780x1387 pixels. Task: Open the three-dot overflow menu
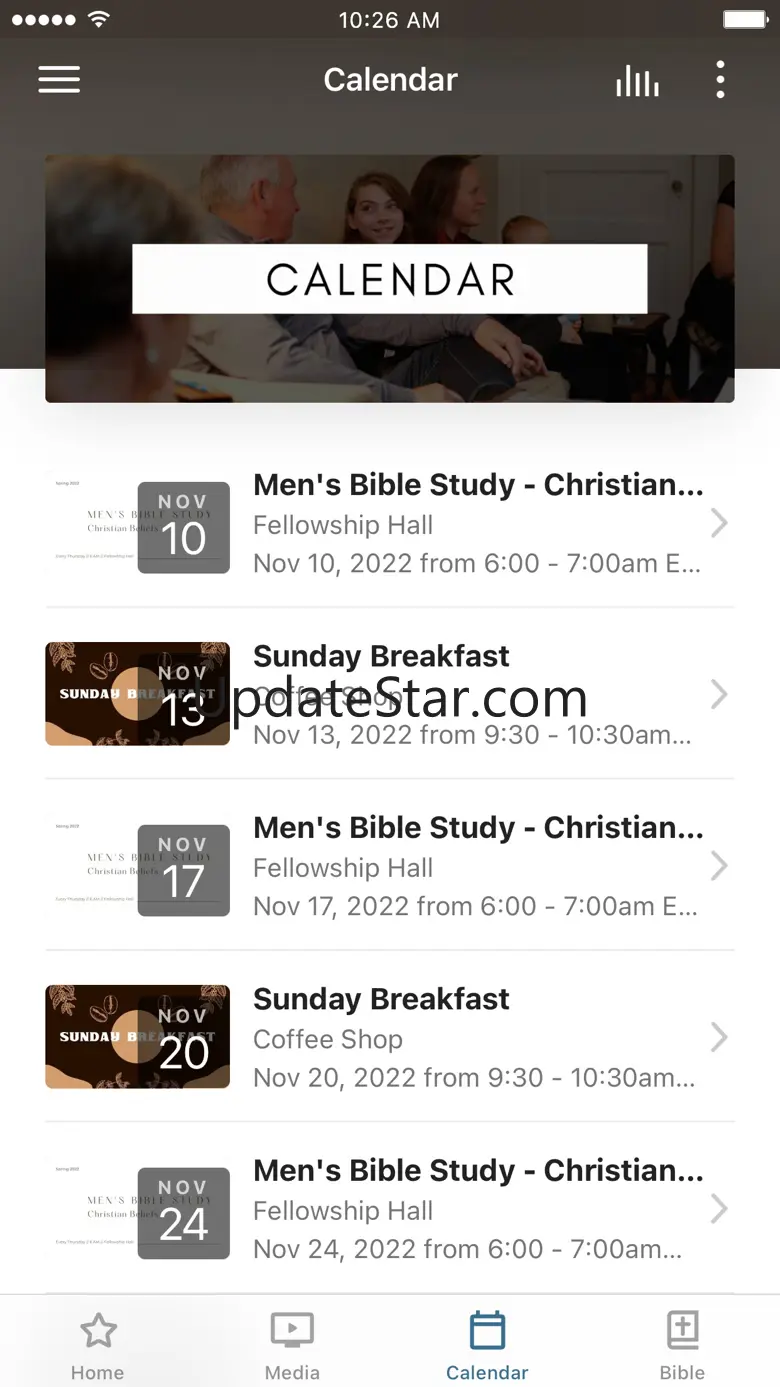point(720,80)
